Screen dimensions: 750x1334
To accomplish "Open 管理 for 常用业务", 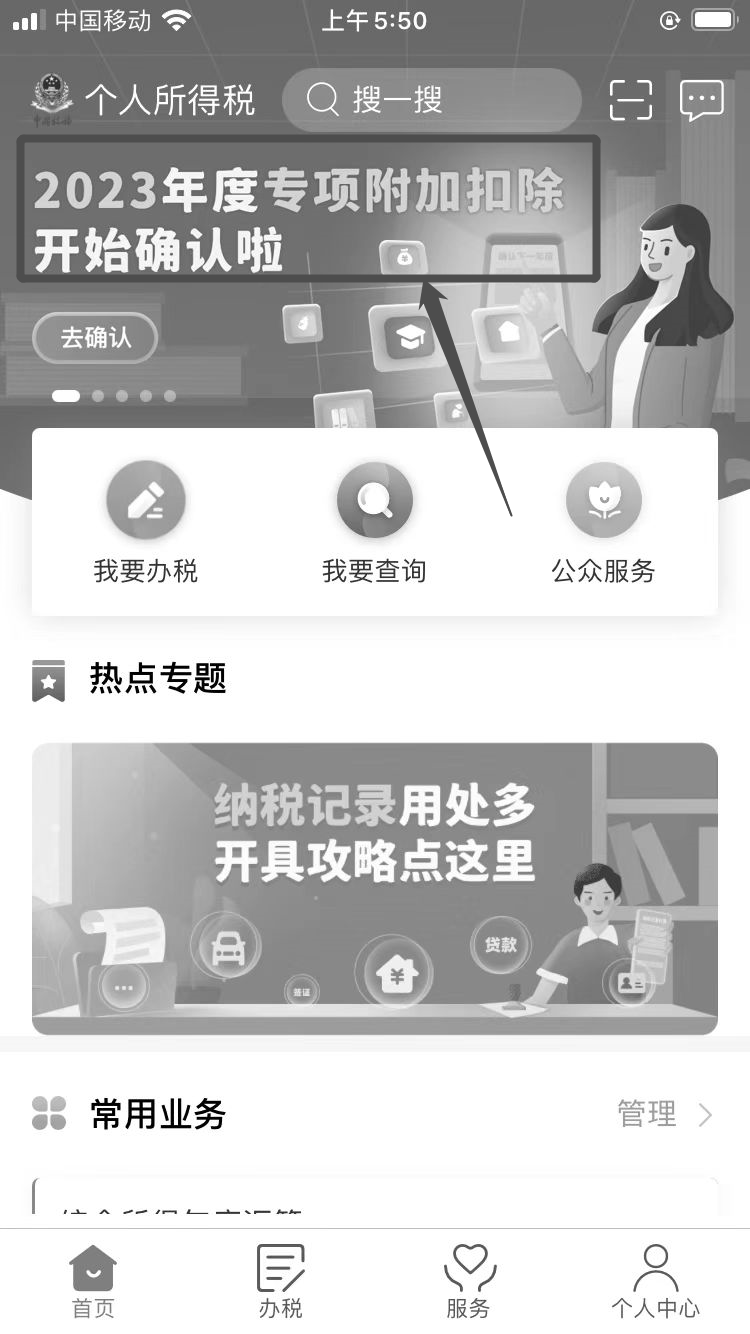I will click(x=664, y=1114).
